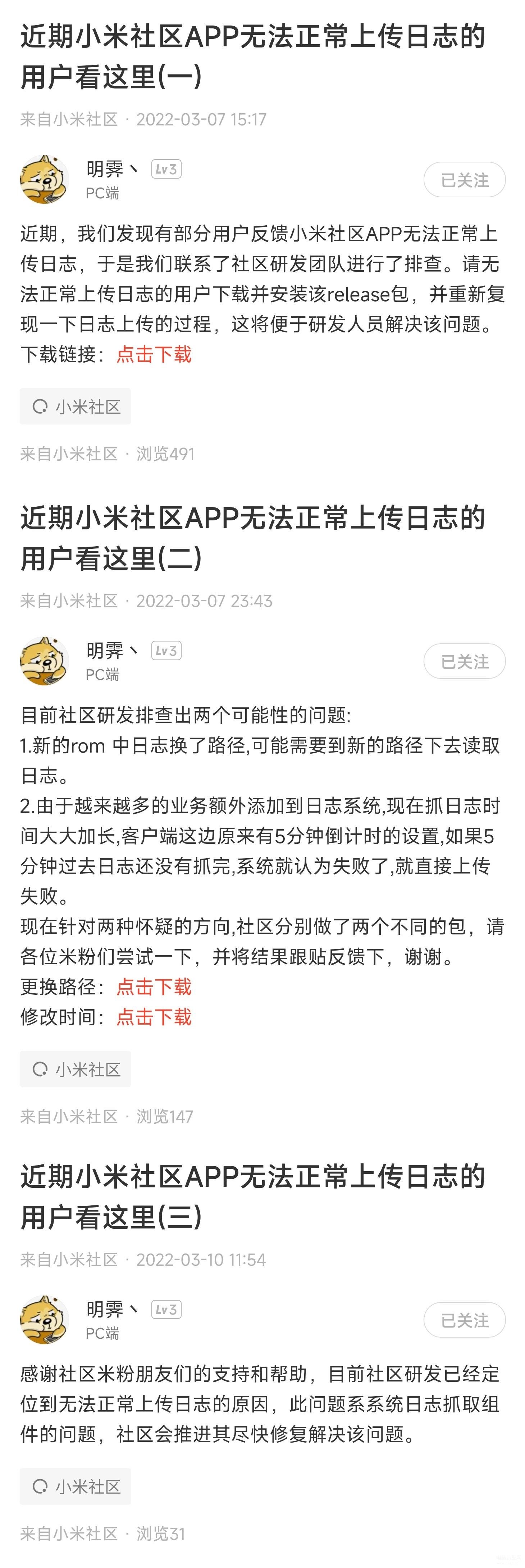Tap 已关注 button in post (一)
Screen dimensions: 525x1568
pos(464,180)
